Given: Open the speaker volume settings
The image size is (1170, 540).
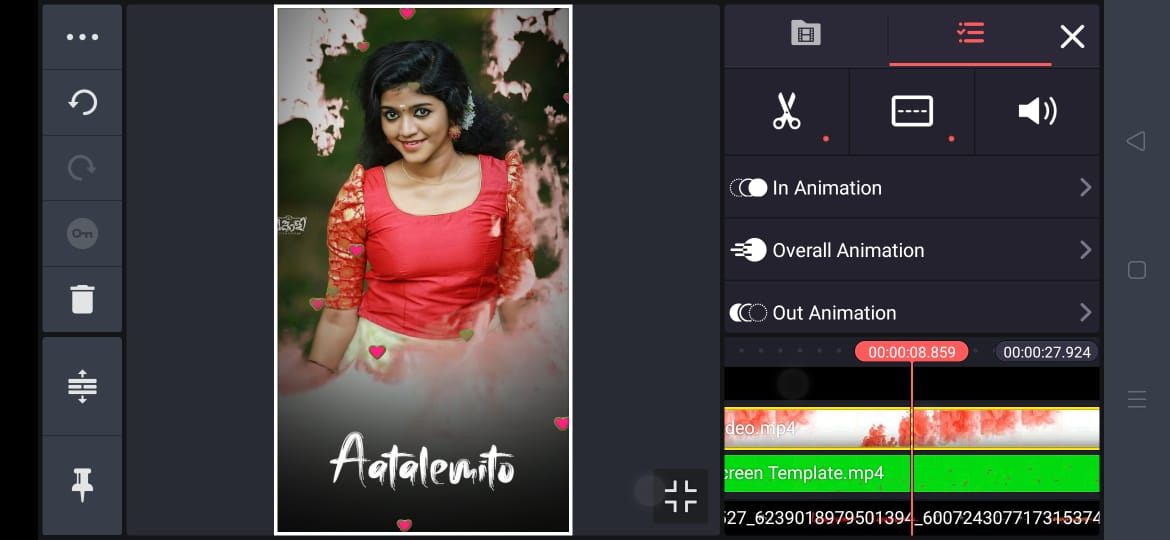Looking at the screenshot, I should [x=1037, y=111].
